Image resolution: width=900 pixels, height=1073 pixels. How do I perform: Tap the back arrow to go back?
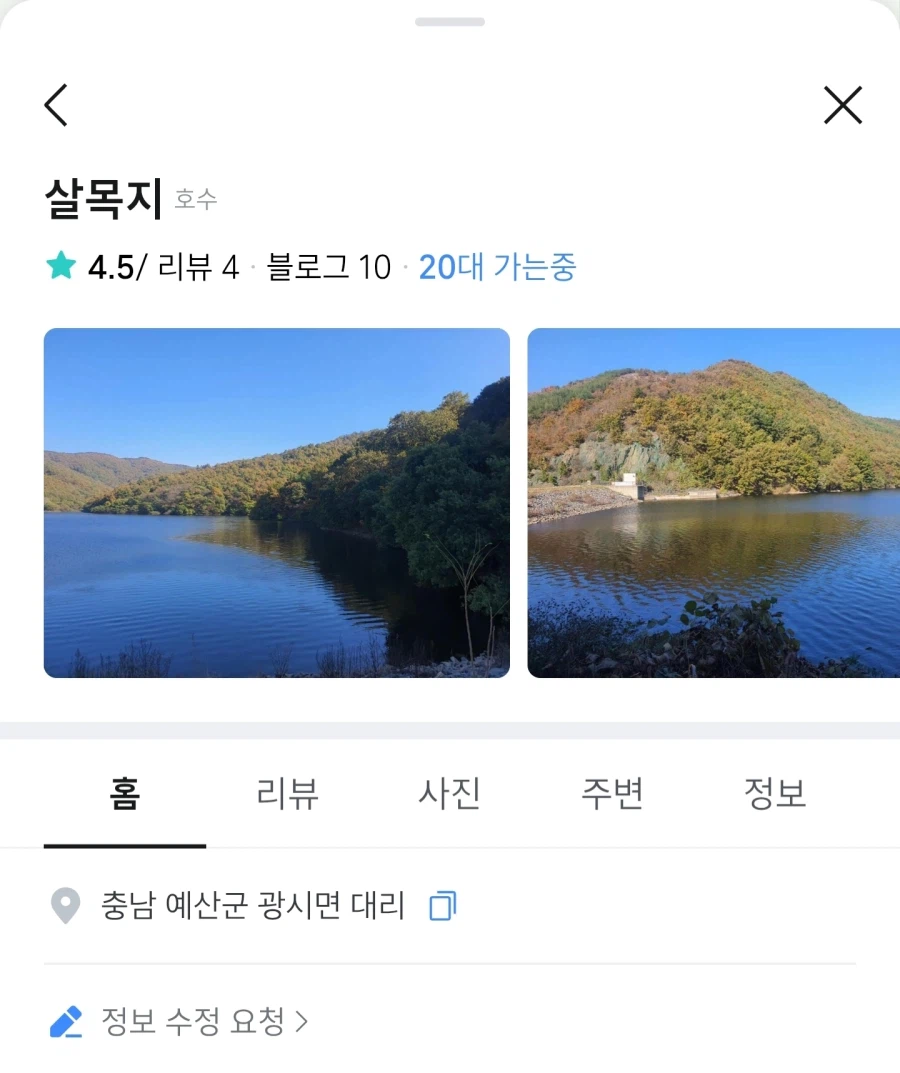tap(57, 104)
